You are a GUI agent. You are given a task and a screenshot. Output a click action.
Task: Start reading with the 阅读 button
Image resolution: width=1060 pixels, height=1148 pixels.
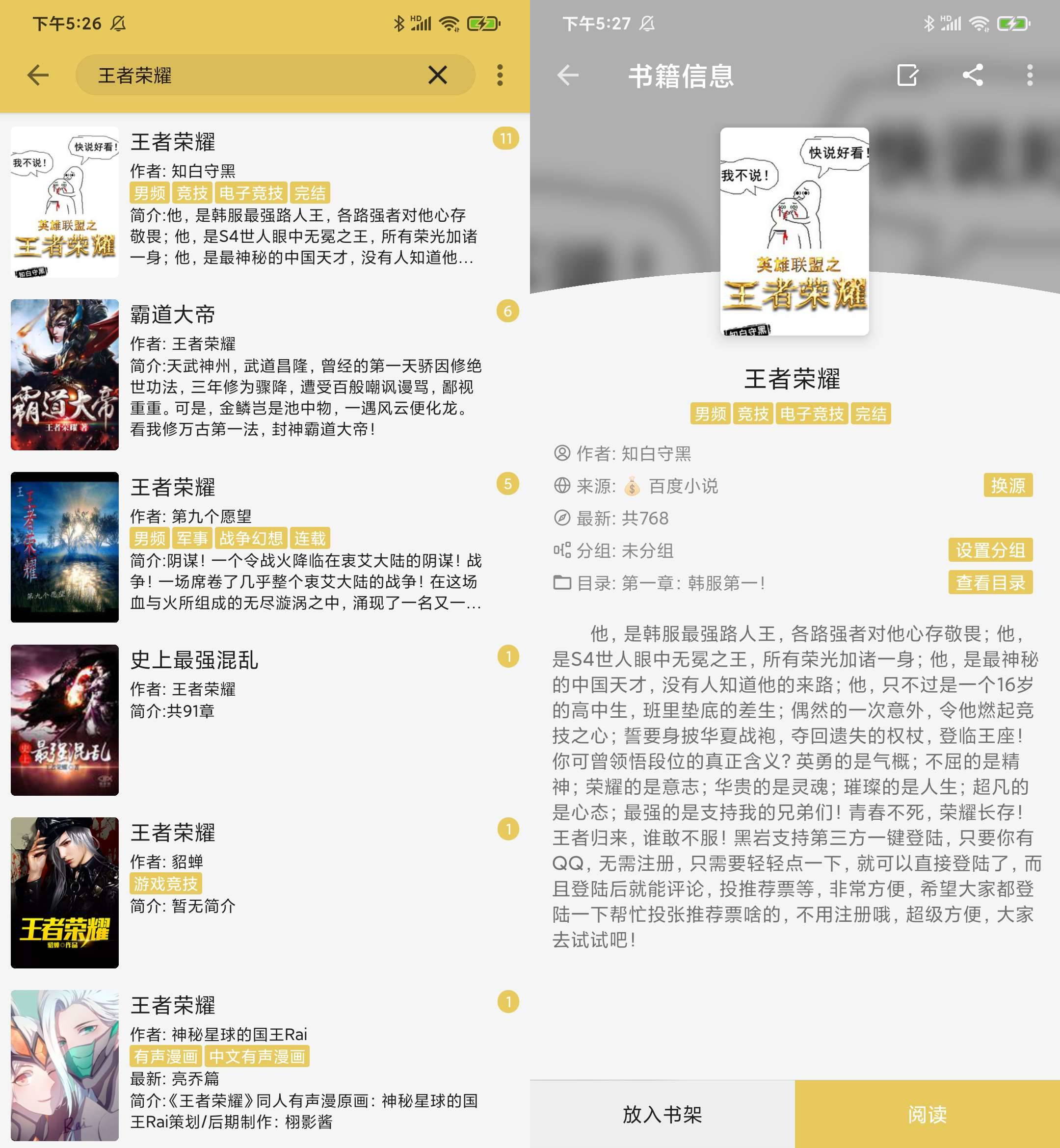tap(927, 1114)
